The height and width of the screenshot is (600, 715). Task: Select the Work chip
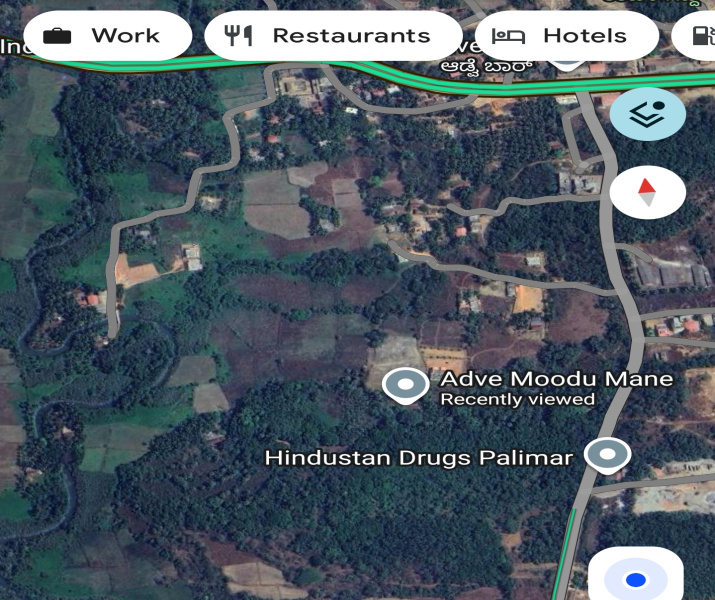[105, 36]
